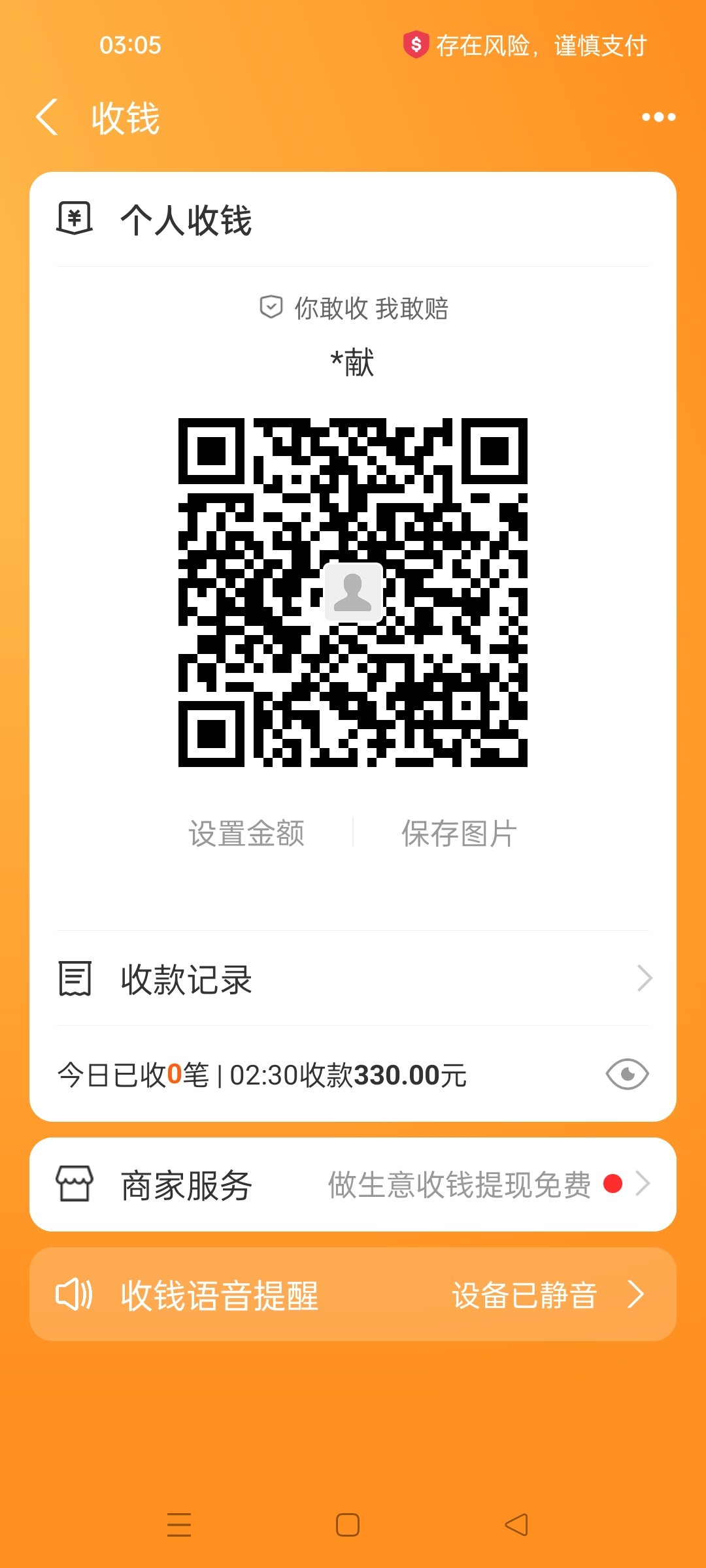Tap the 你敢收 我敢赔 guarantee link

354,308
